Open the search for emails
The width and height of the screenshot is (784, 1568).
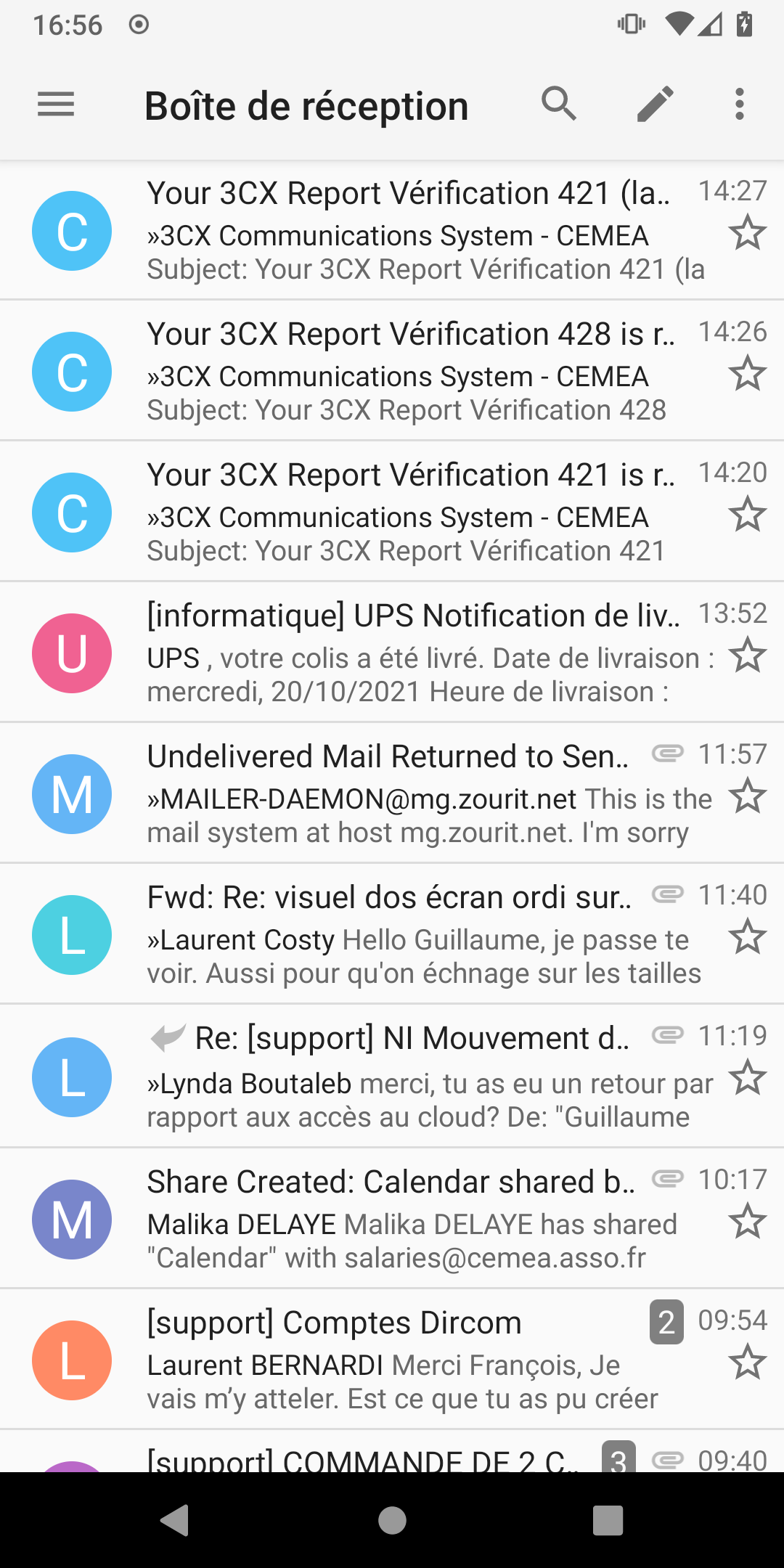coord(559,105)
